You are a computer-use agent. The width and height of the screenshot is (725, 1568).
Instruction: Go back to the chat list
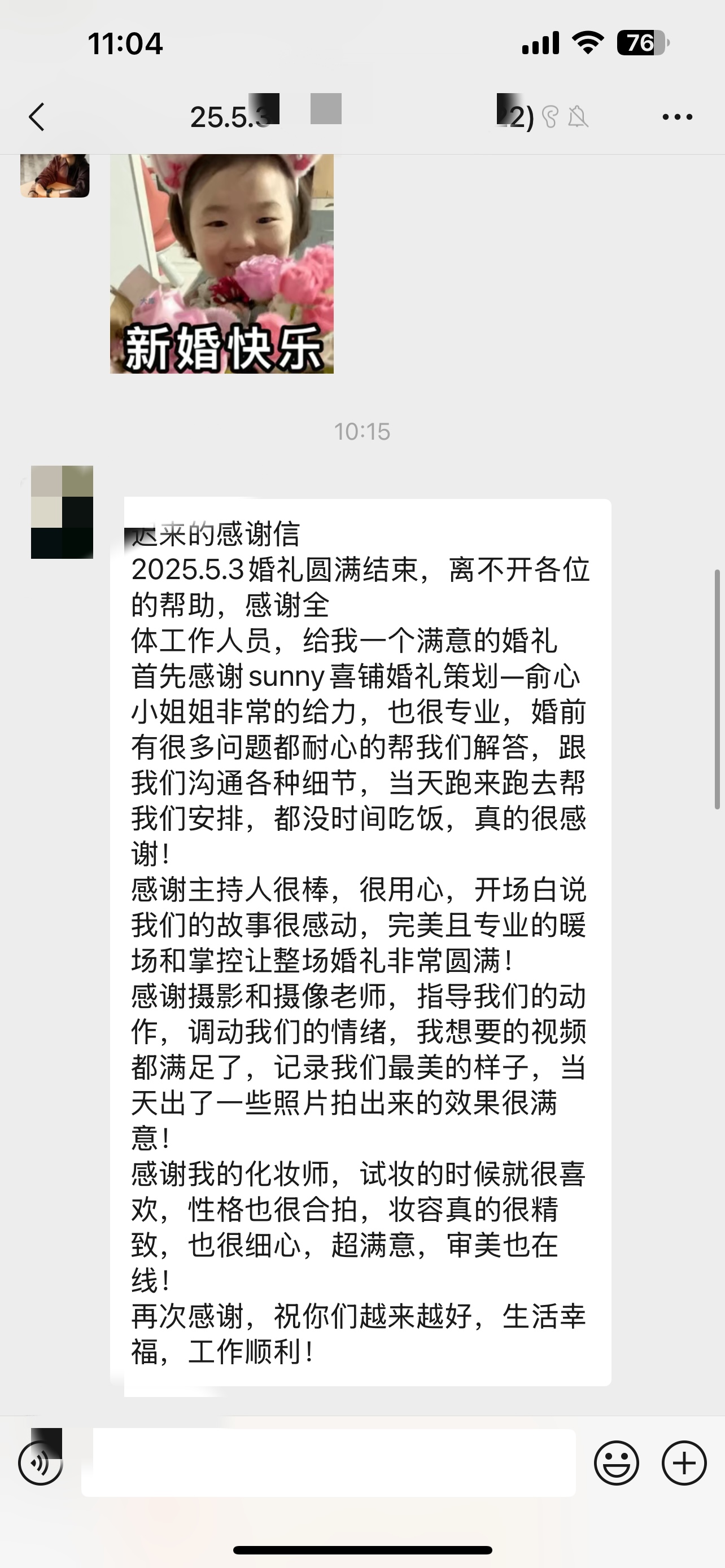(x=37, y=116)
